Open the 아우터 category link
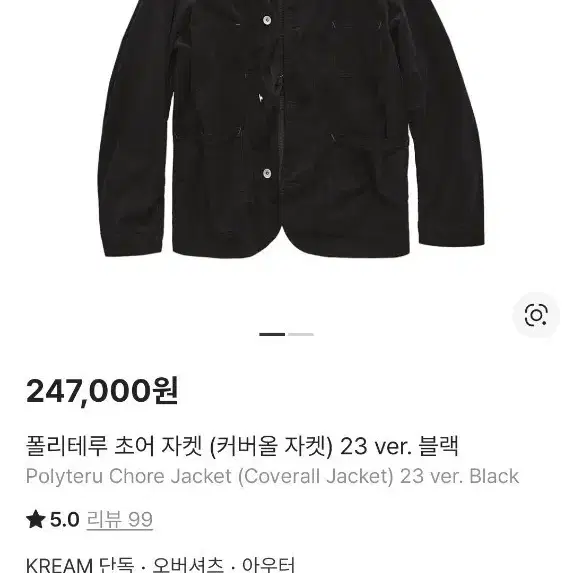This screenshot has width=573, height=573. point(269,565)
